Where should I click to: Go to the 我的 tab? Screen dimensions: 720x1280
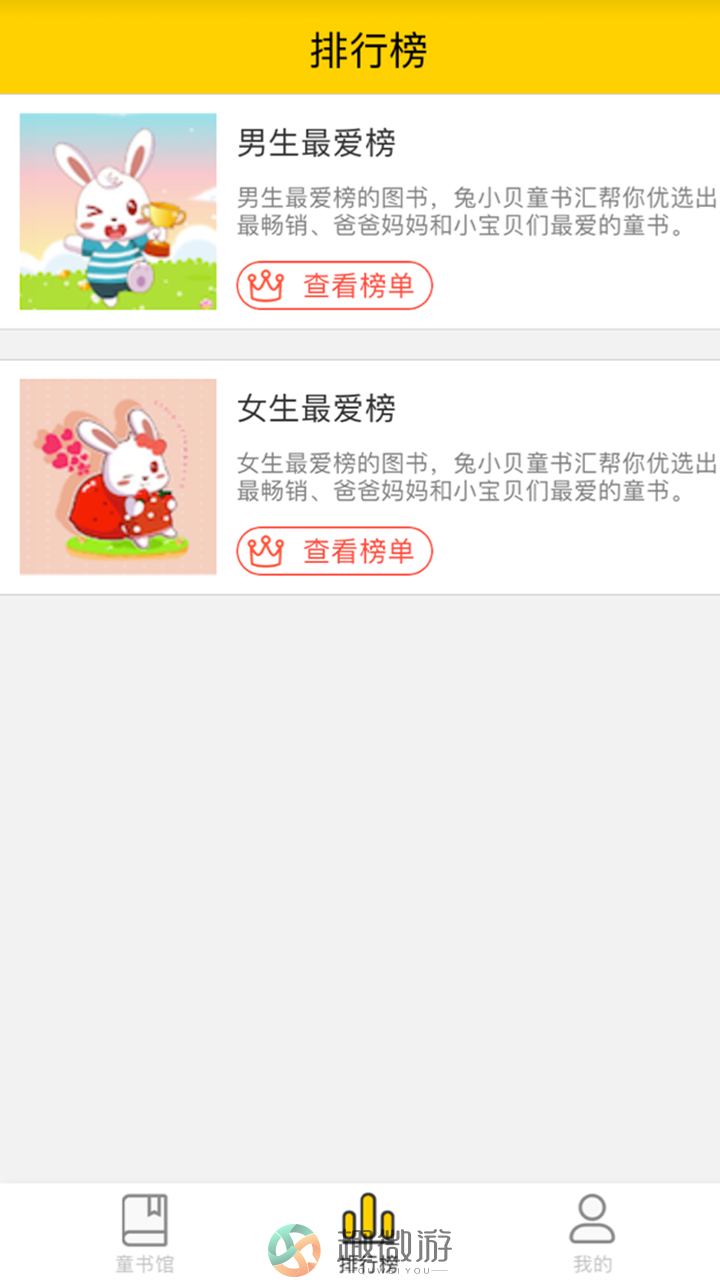click(592, 1234)
